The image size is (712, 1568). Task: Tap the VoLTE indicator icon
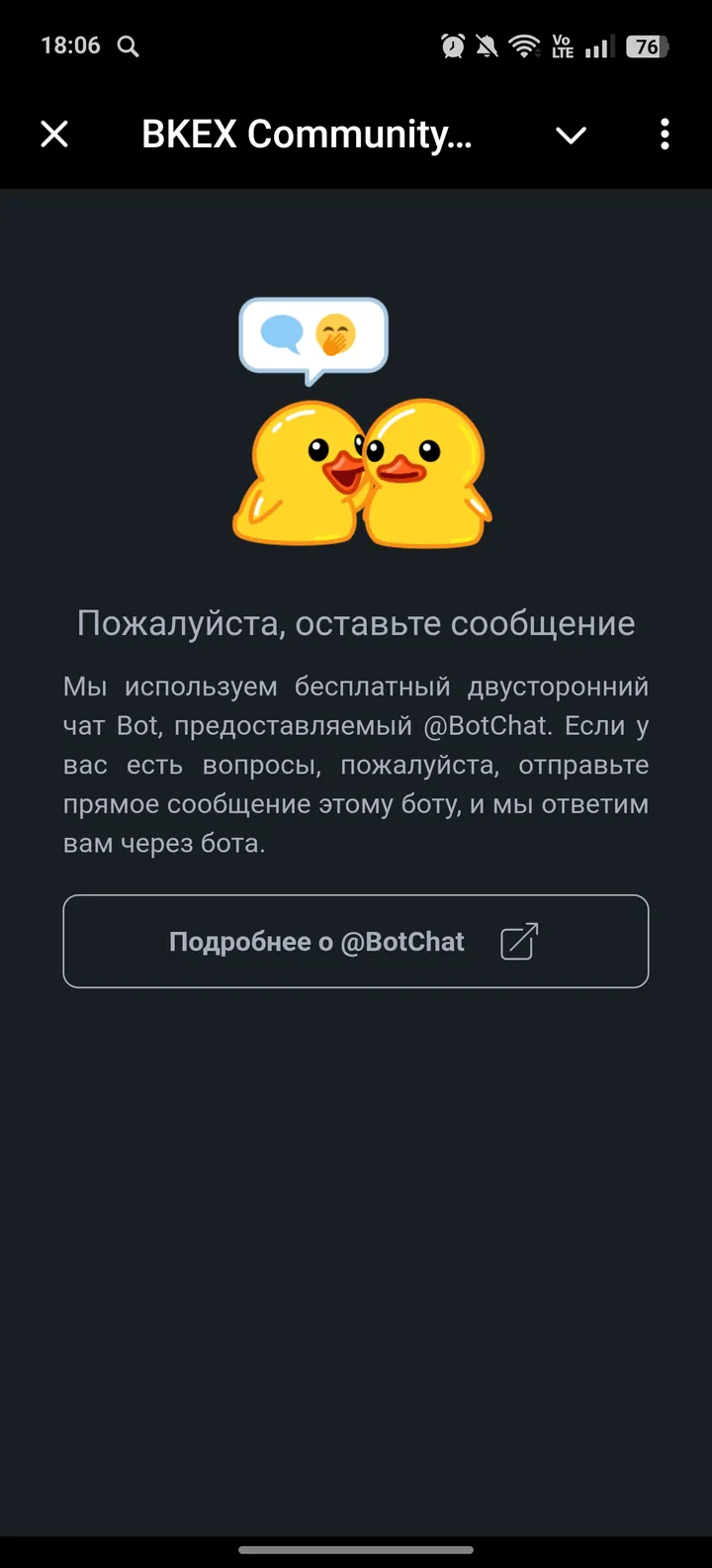[x=562, y=46]
